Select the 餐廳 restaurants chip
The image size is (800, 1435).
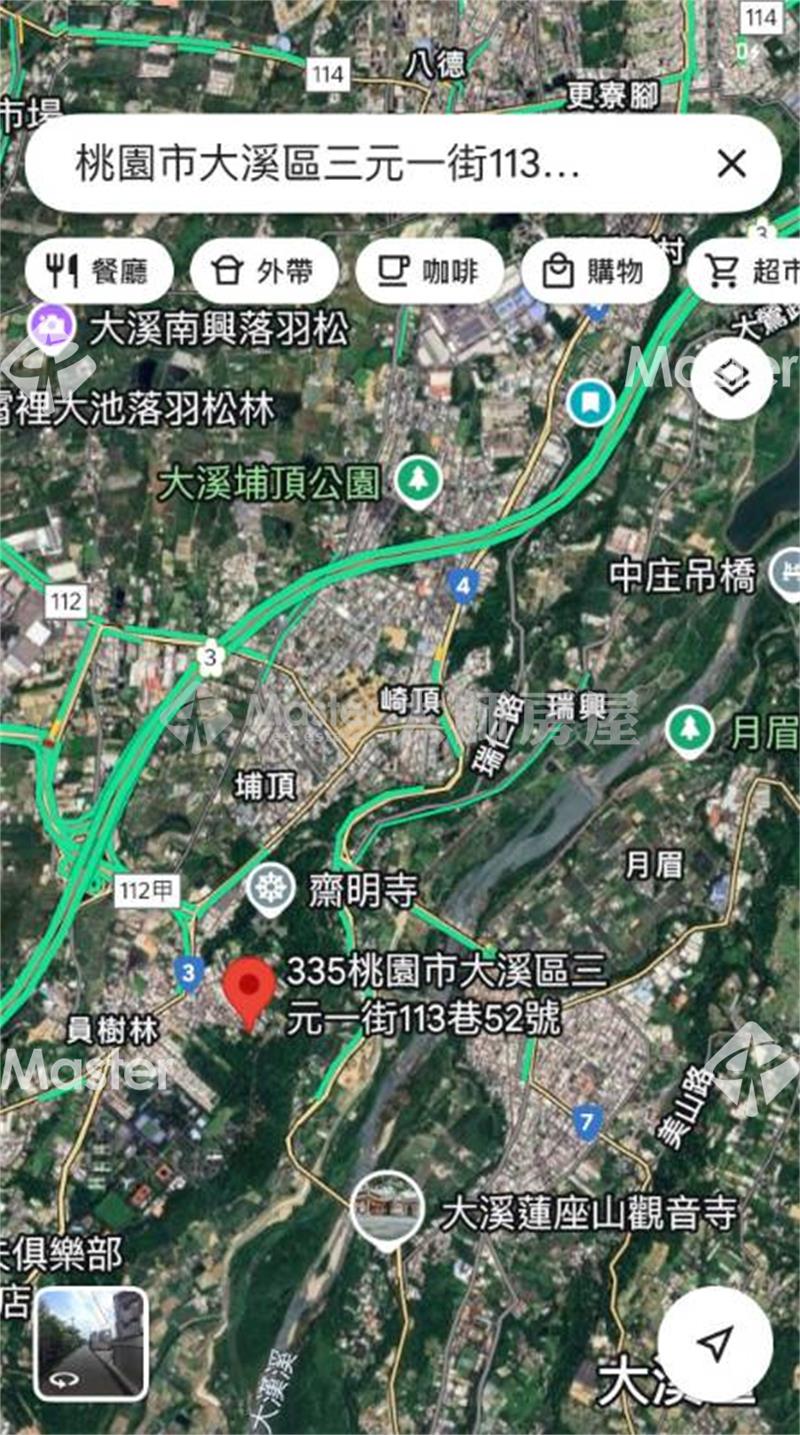pyautogui.click(x=99, y=270)
